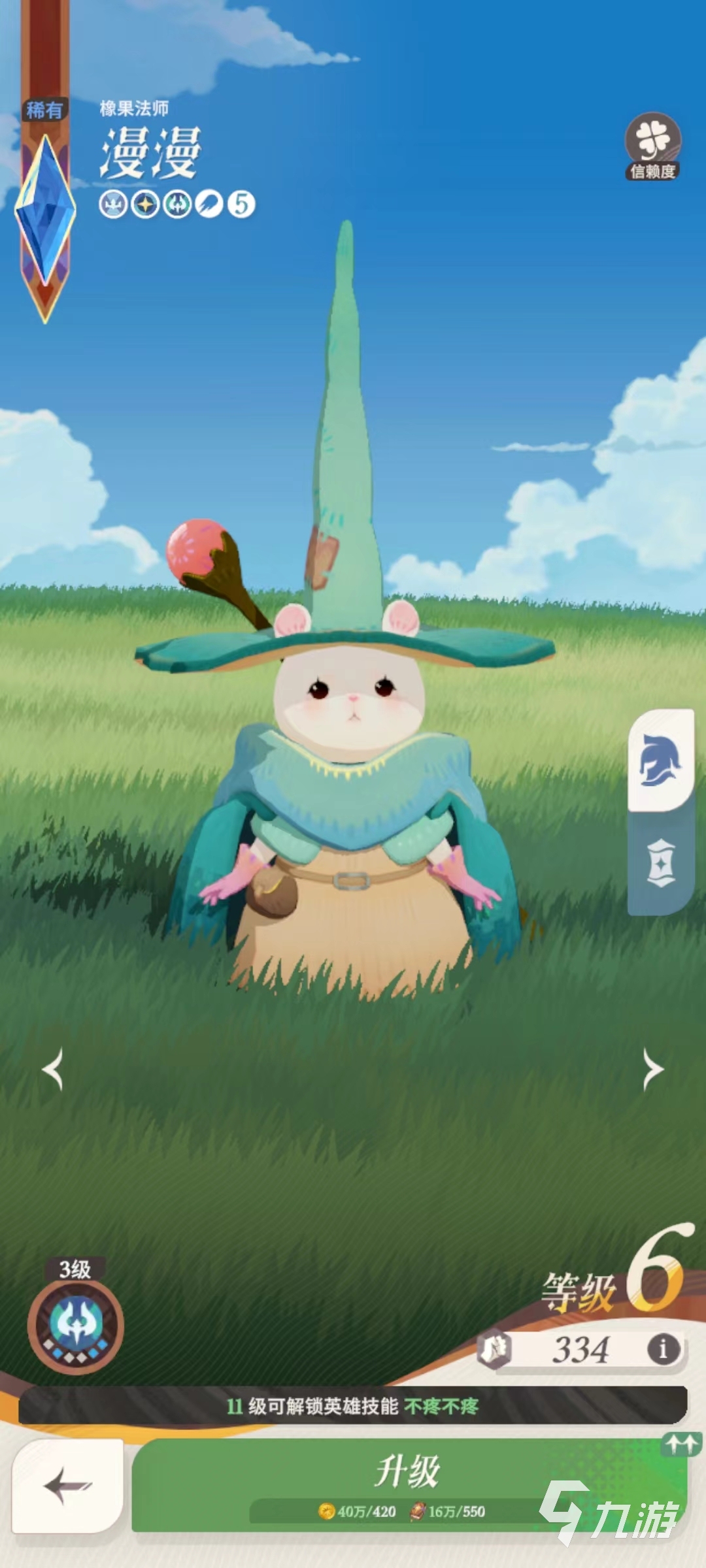706x1568 pixels.
Task: Tap the double-arrow quick upgrade icon
Action: click(x=681, y=1445)
